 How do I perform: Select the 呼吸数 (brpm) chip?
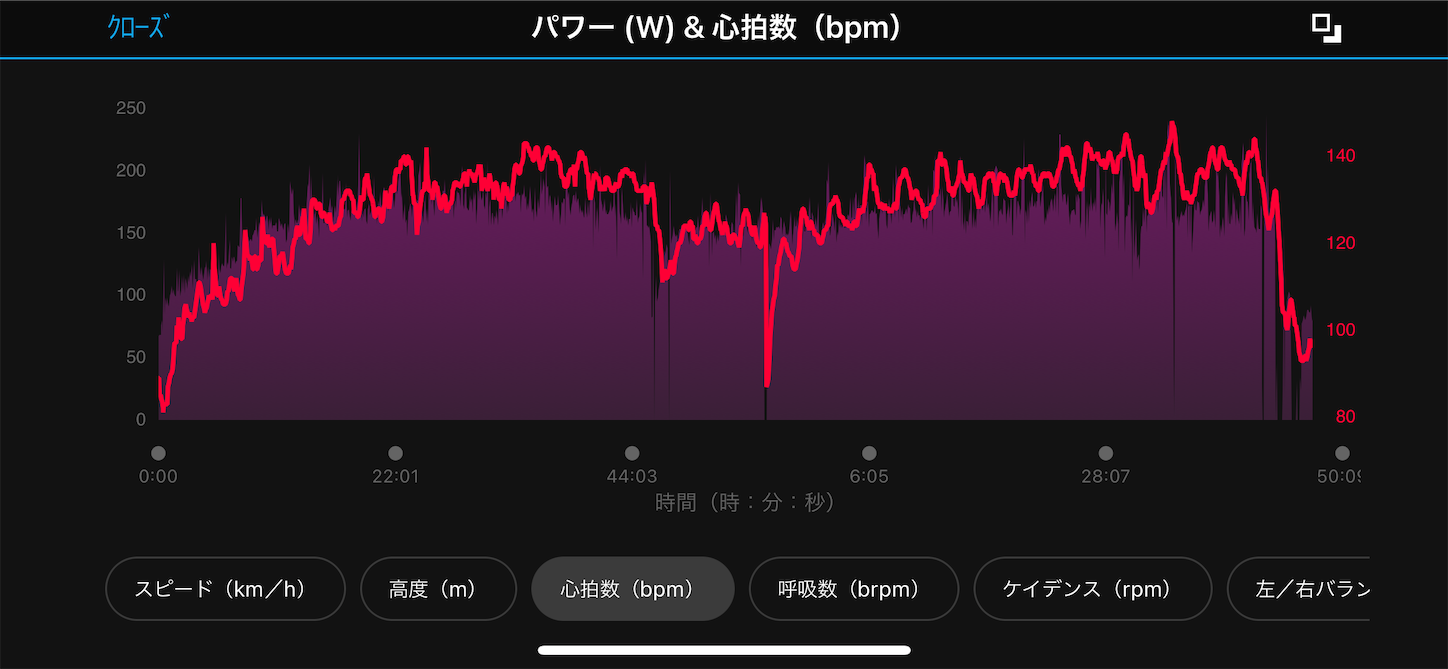click(853, 589)
